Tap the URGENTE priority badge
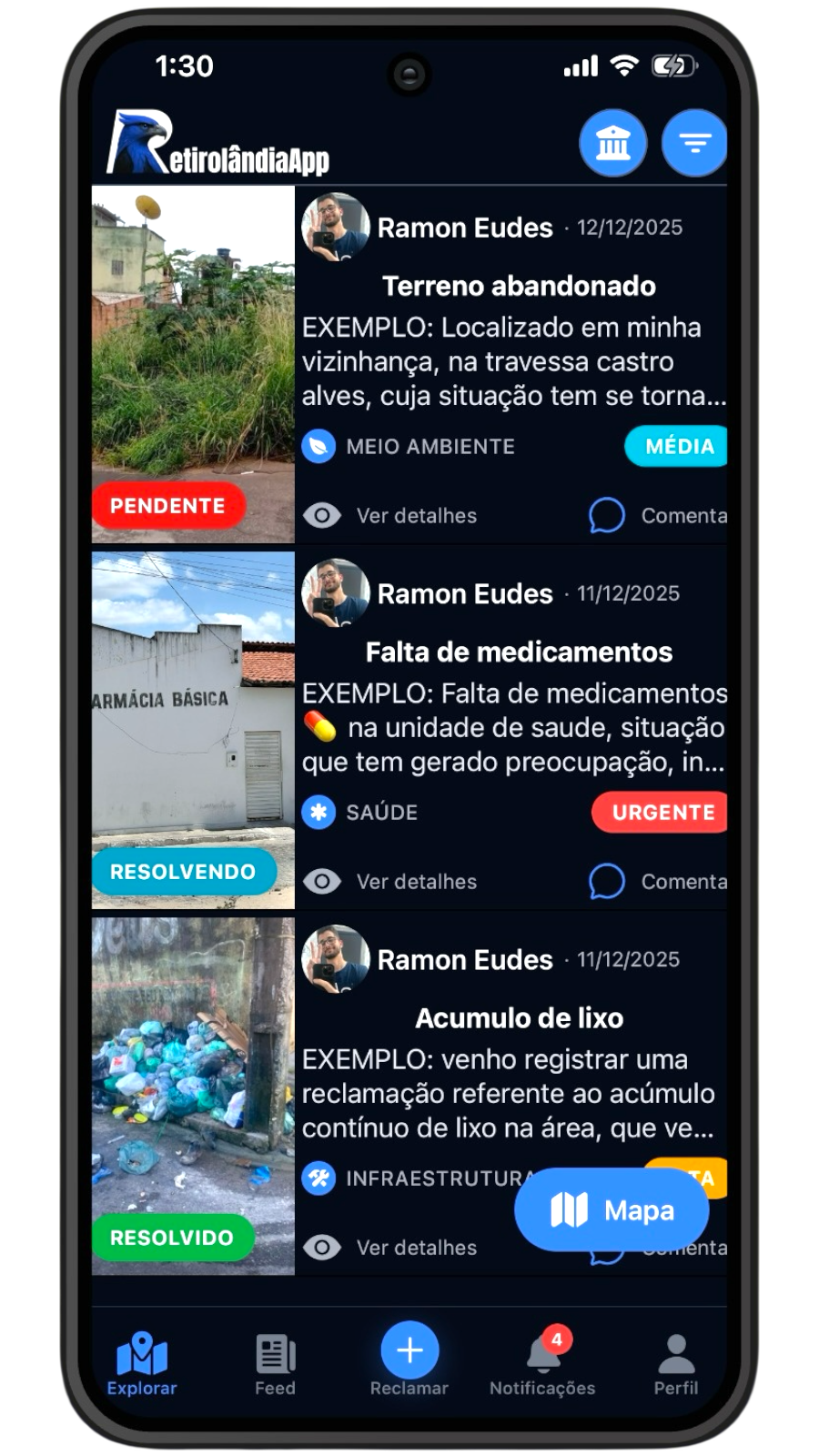This screenshot has width=819, height=1456. [660, 812]
